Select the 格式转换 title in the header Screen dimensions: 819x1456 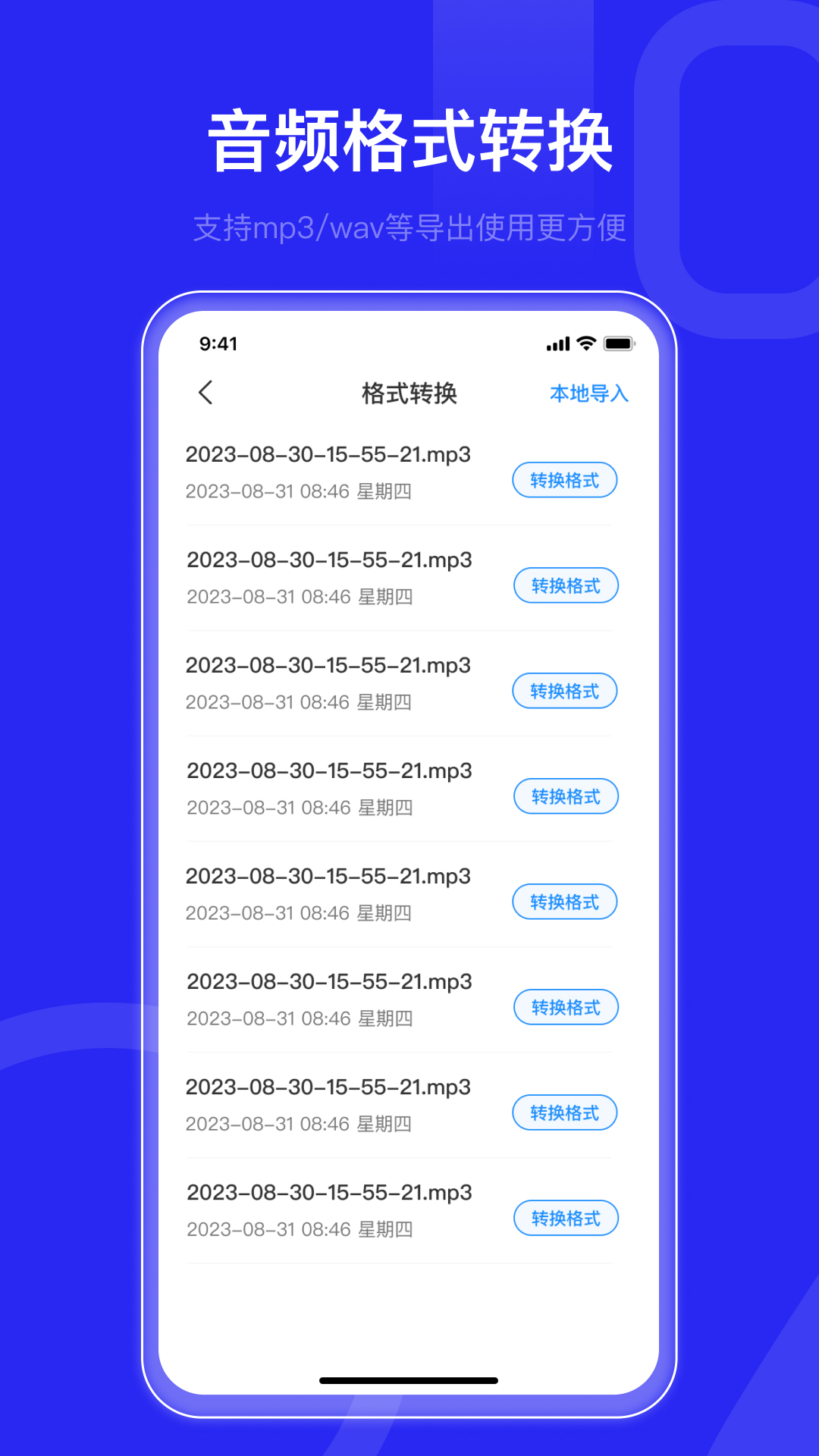(x=407, y=394)
